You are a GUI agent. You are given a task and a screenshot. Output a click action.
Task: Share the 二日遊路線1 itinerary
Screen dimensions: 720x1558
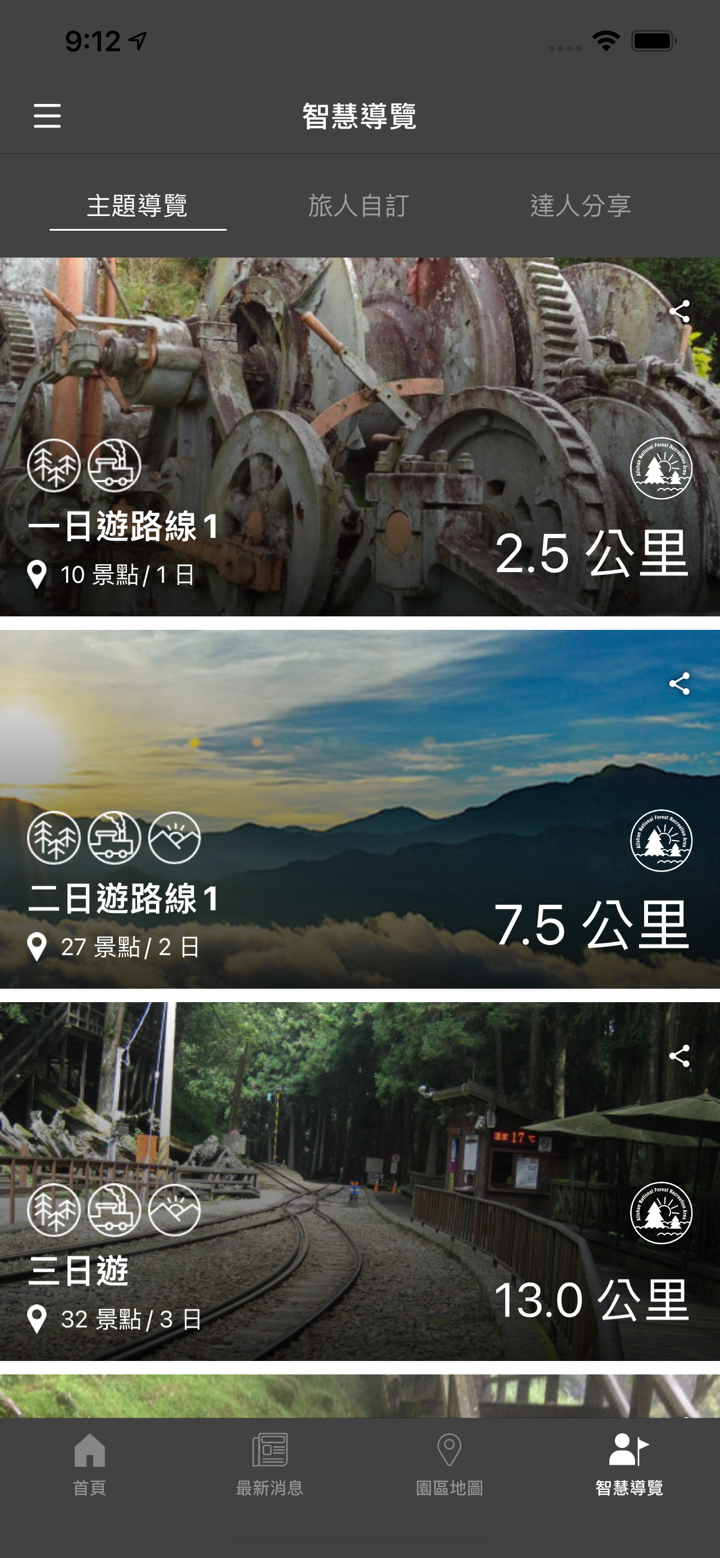pos(679,684)
